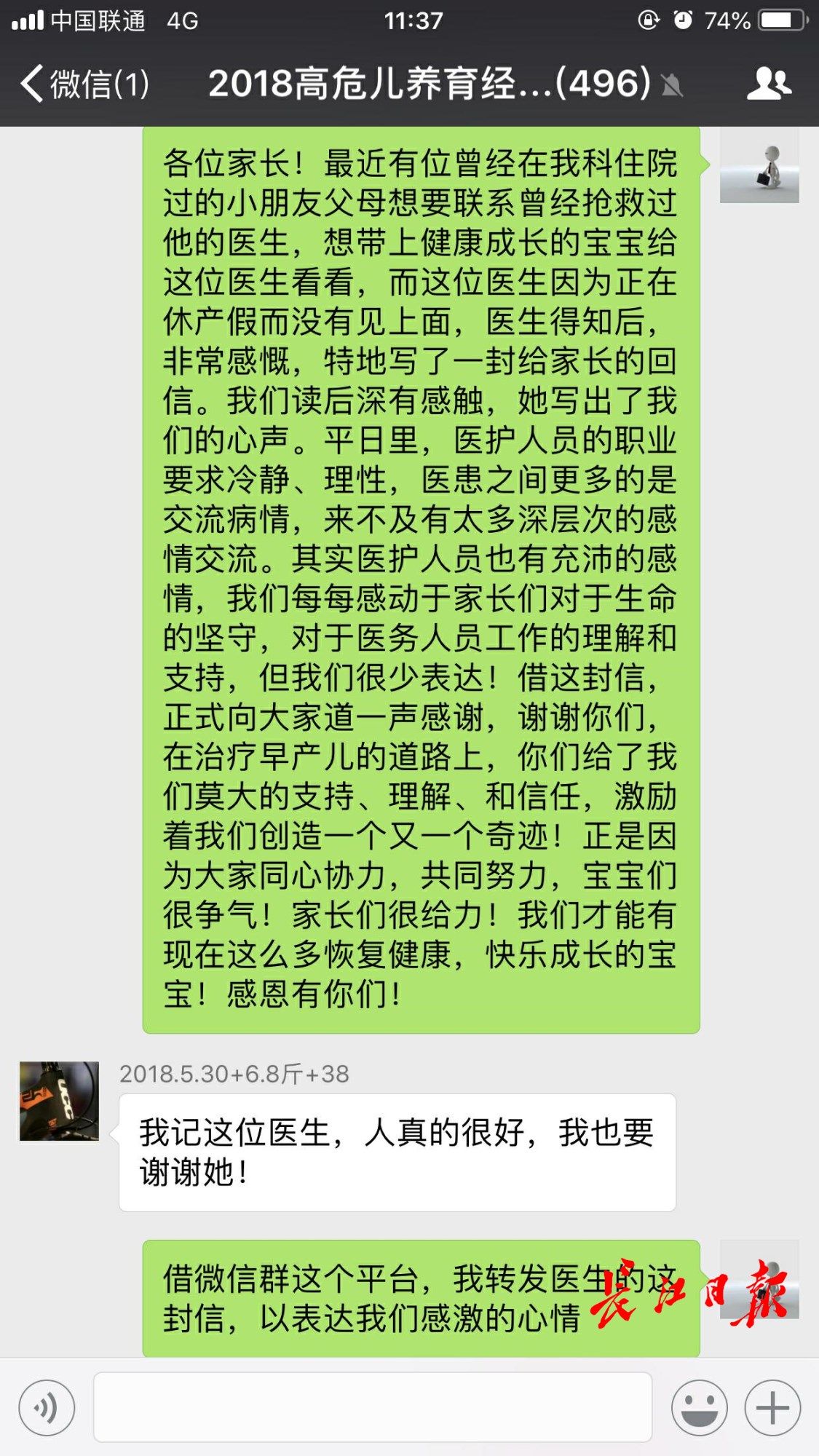Open the group members info icon

pyautogui.click(x=769, y=84)
